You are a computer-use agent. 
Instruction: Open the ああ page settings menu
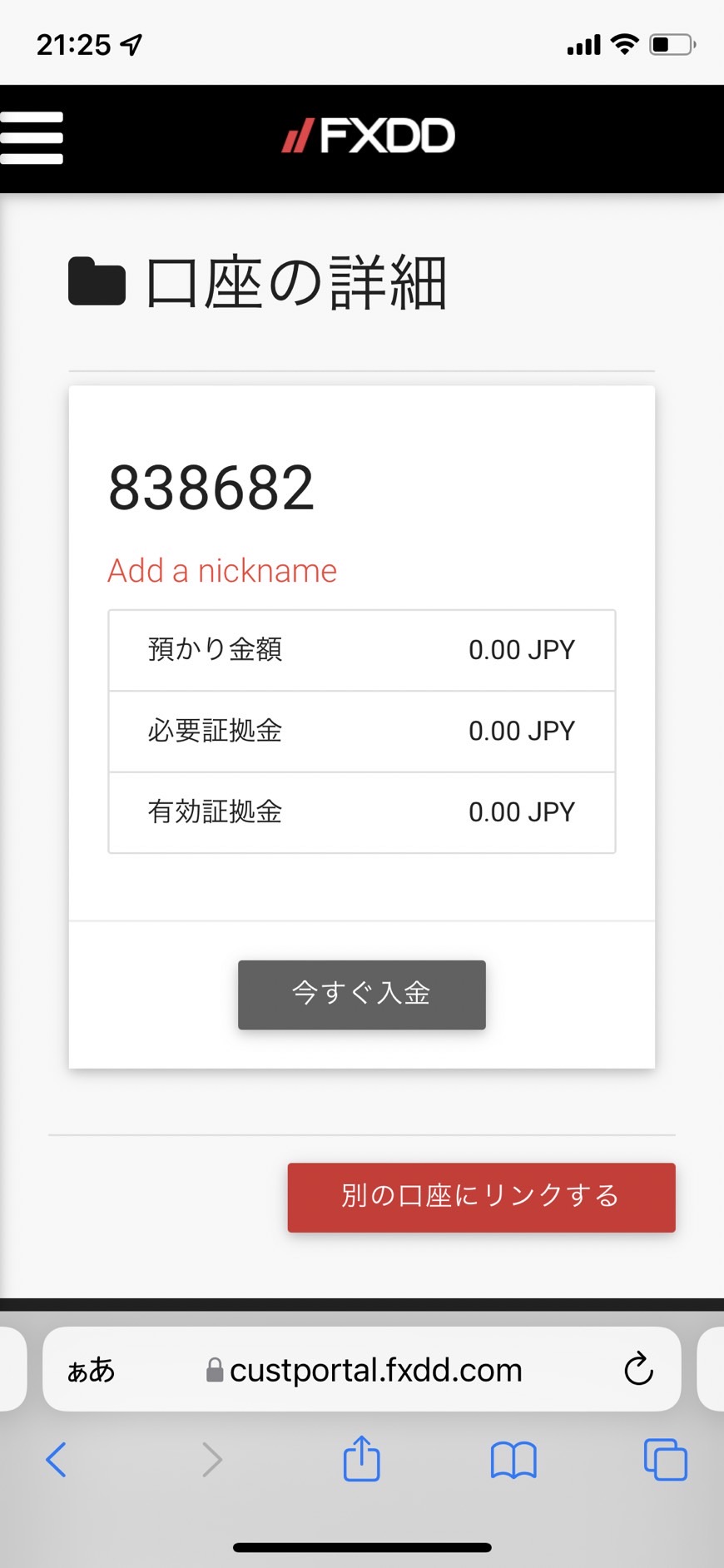point(91,1370)
